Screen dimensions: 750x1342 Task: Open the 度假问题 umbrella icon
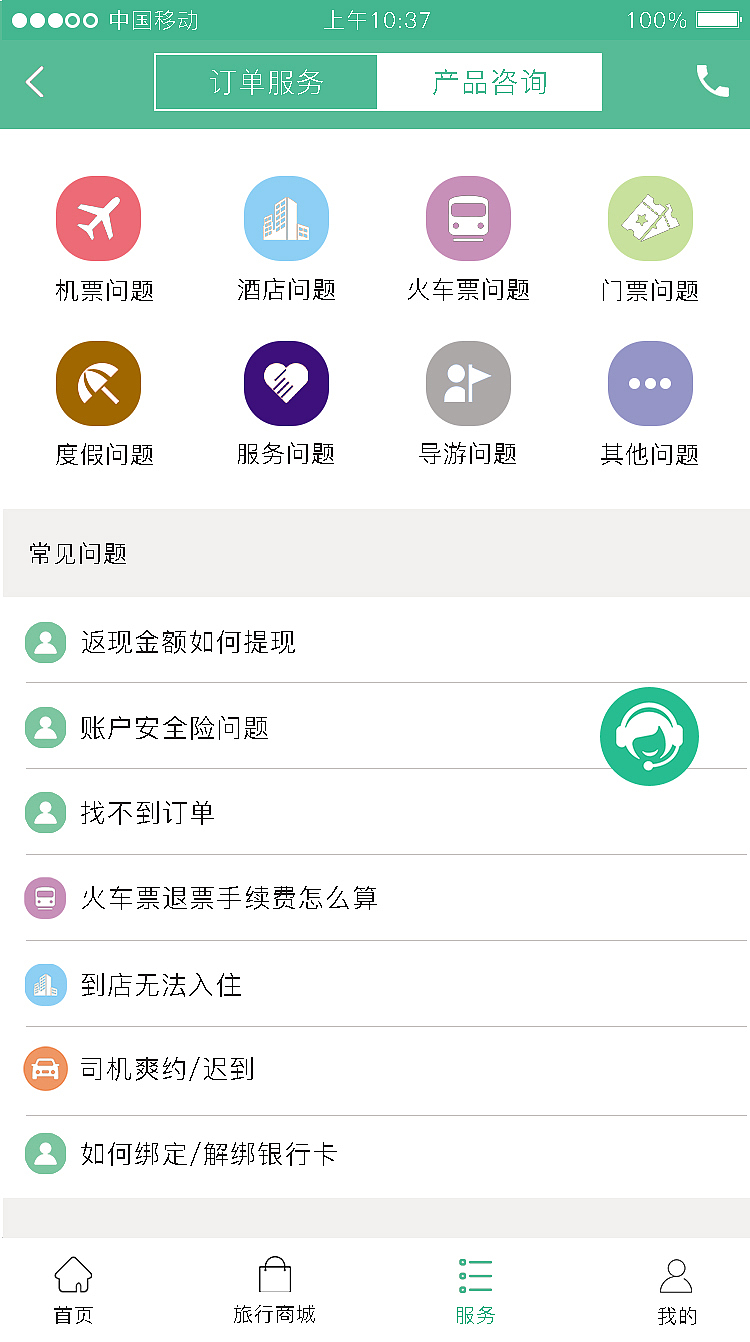pos(98,383)
